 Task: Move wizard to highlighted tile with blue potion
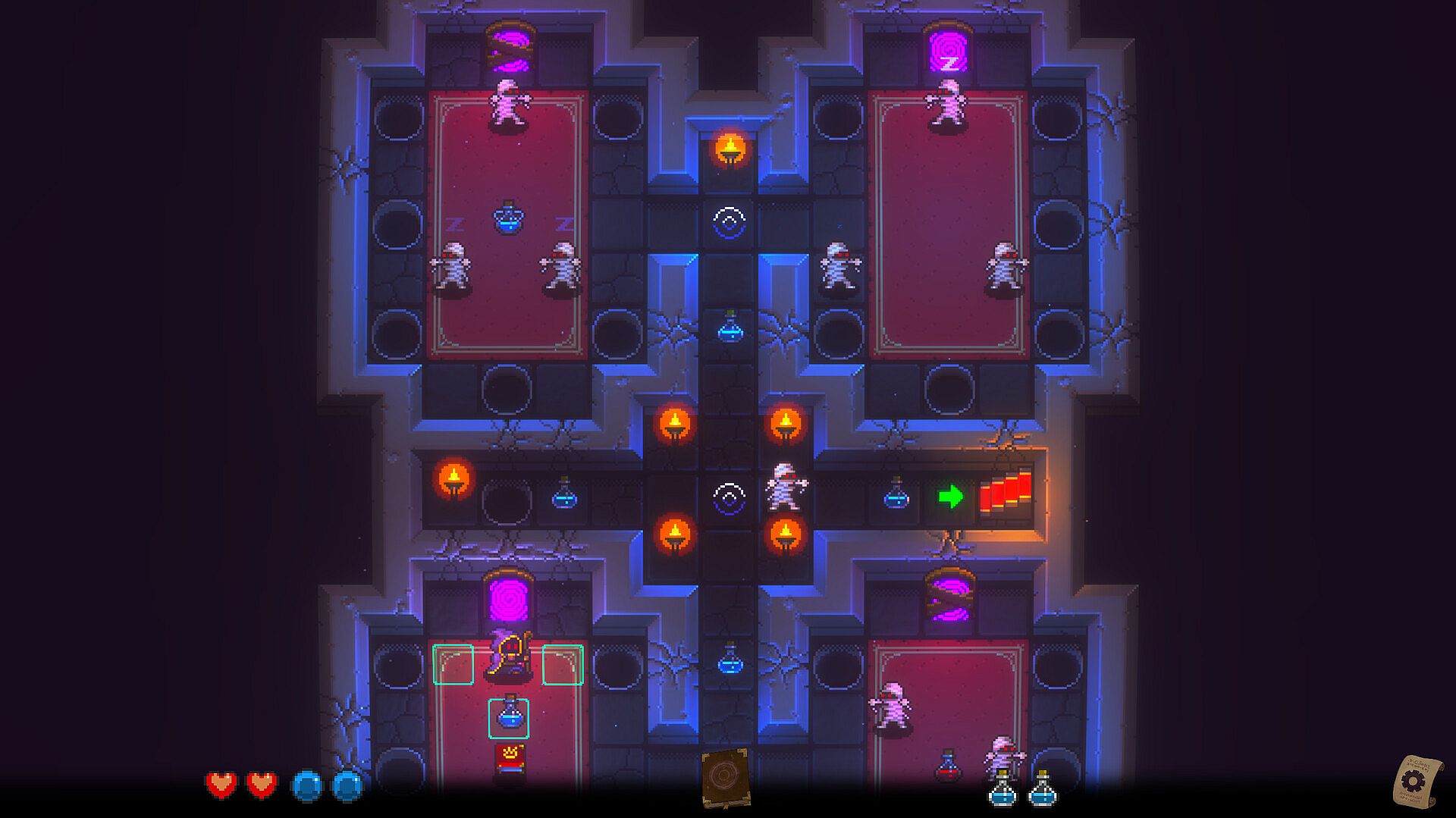(x=508, y=717)
